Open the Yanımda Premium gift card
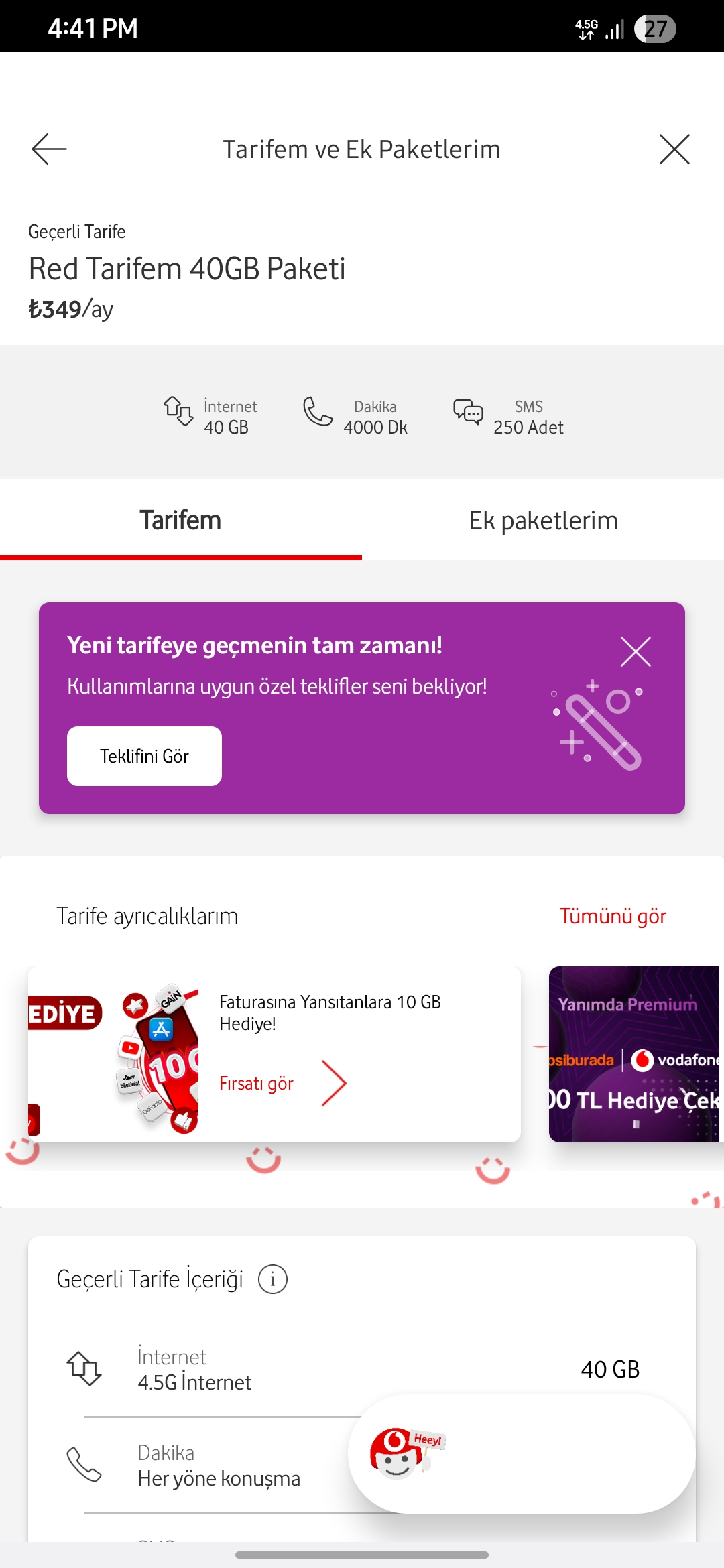The image size is (724, 1568). point(634,1054)
